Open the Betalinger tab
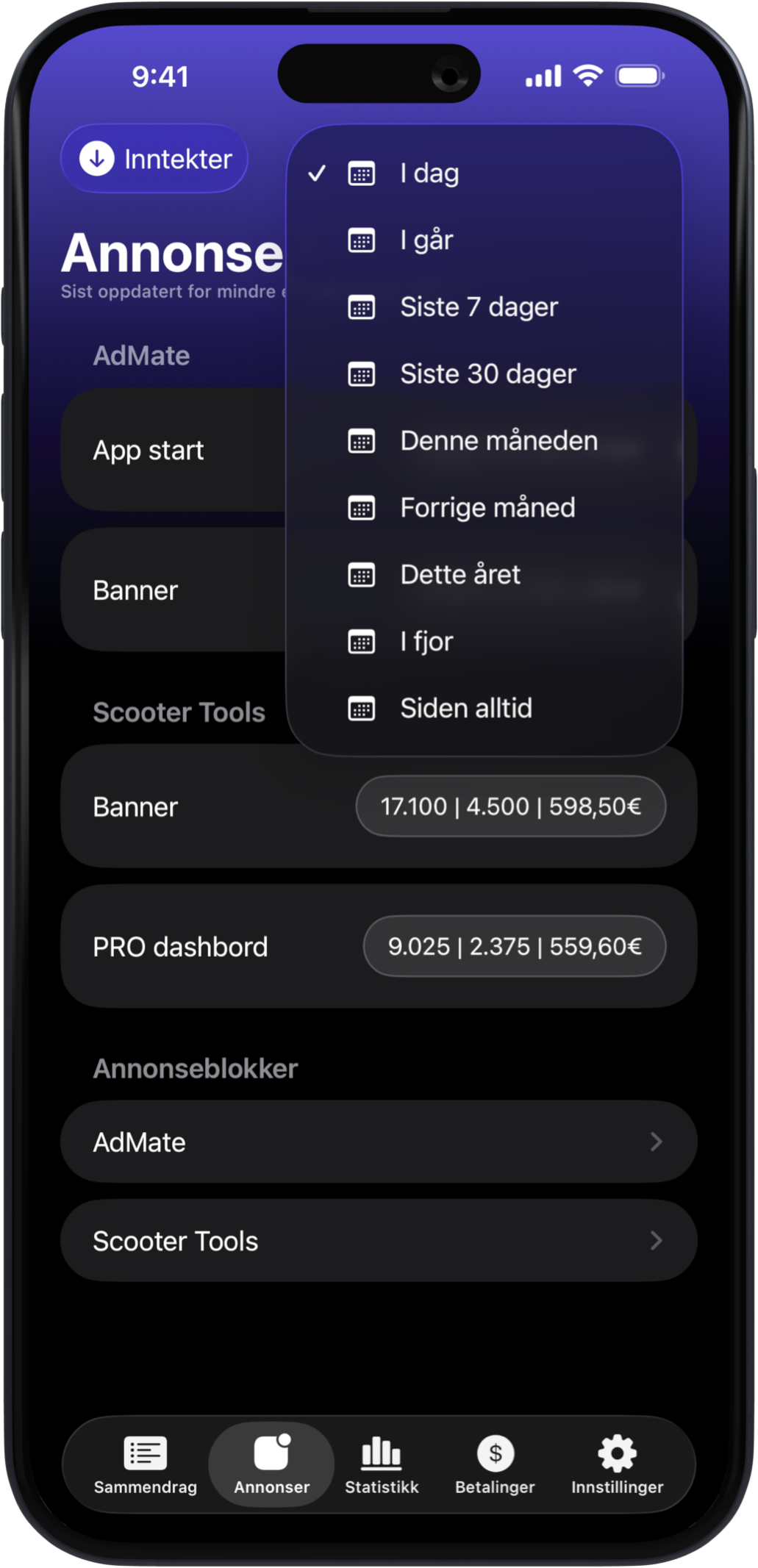Image resolution: width=758 pixels, height=1568 pixels. (x=495, y=1464)
